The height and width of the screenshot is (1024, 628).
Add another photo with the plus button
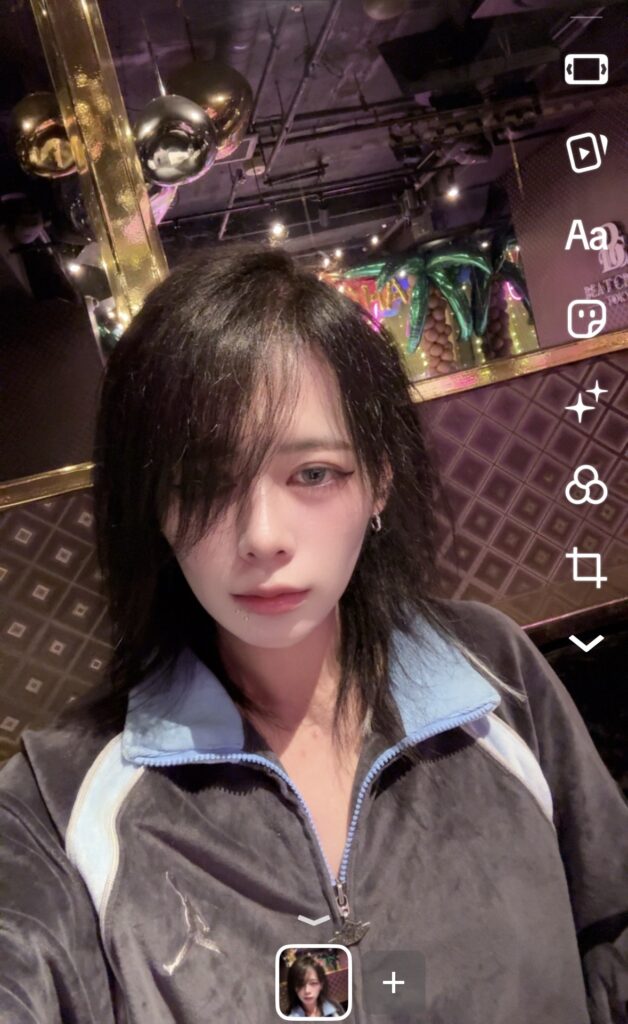(394, 982)
